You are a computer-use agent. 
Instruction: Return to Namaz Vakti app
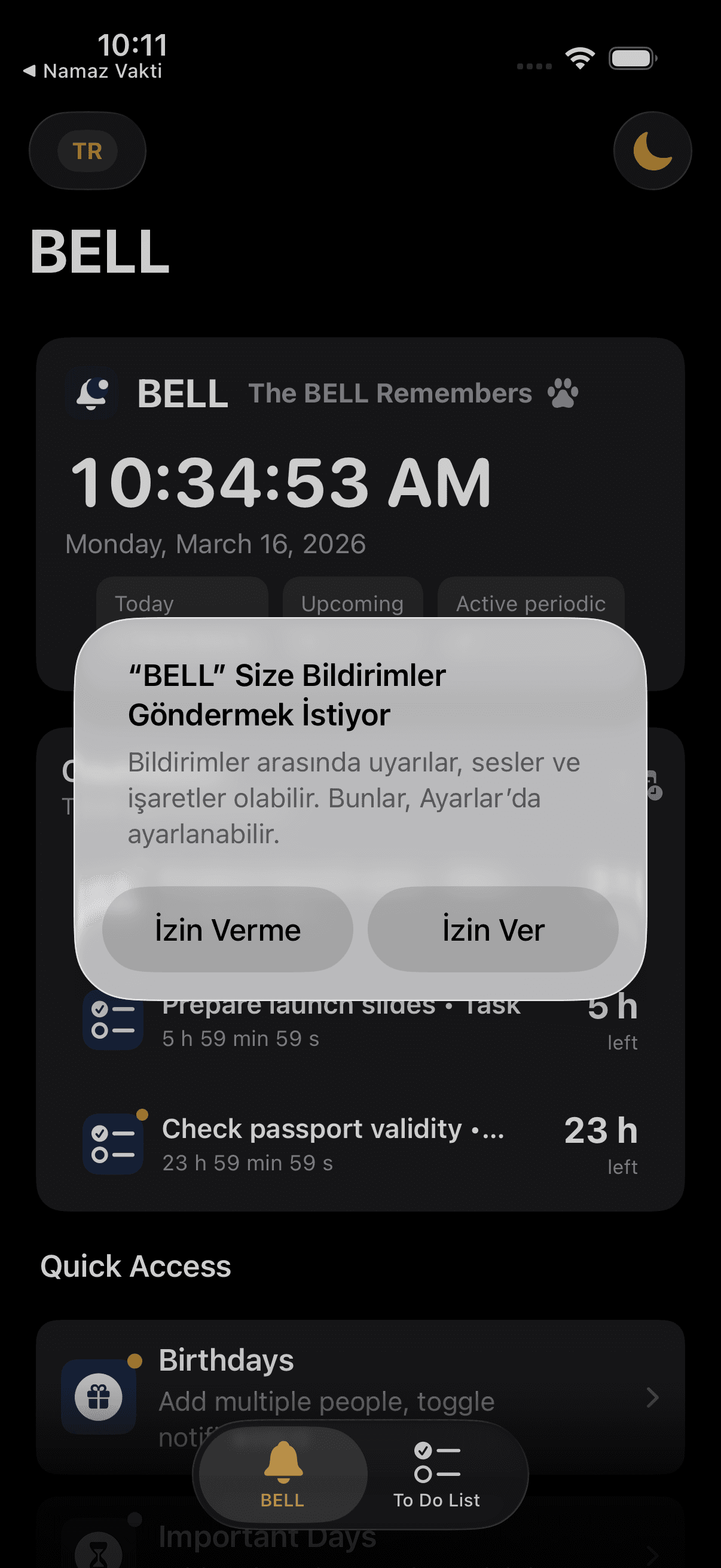coord(93,71)
